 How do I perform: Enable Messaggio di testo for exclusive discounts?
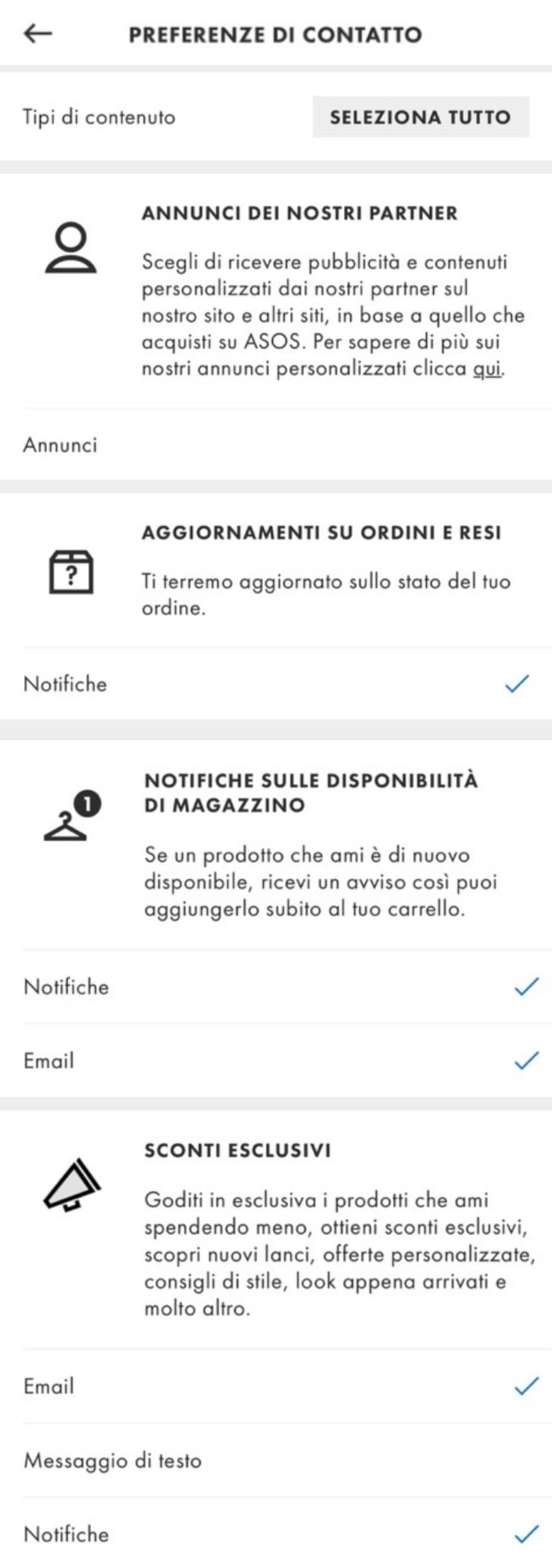(276, 1461)
